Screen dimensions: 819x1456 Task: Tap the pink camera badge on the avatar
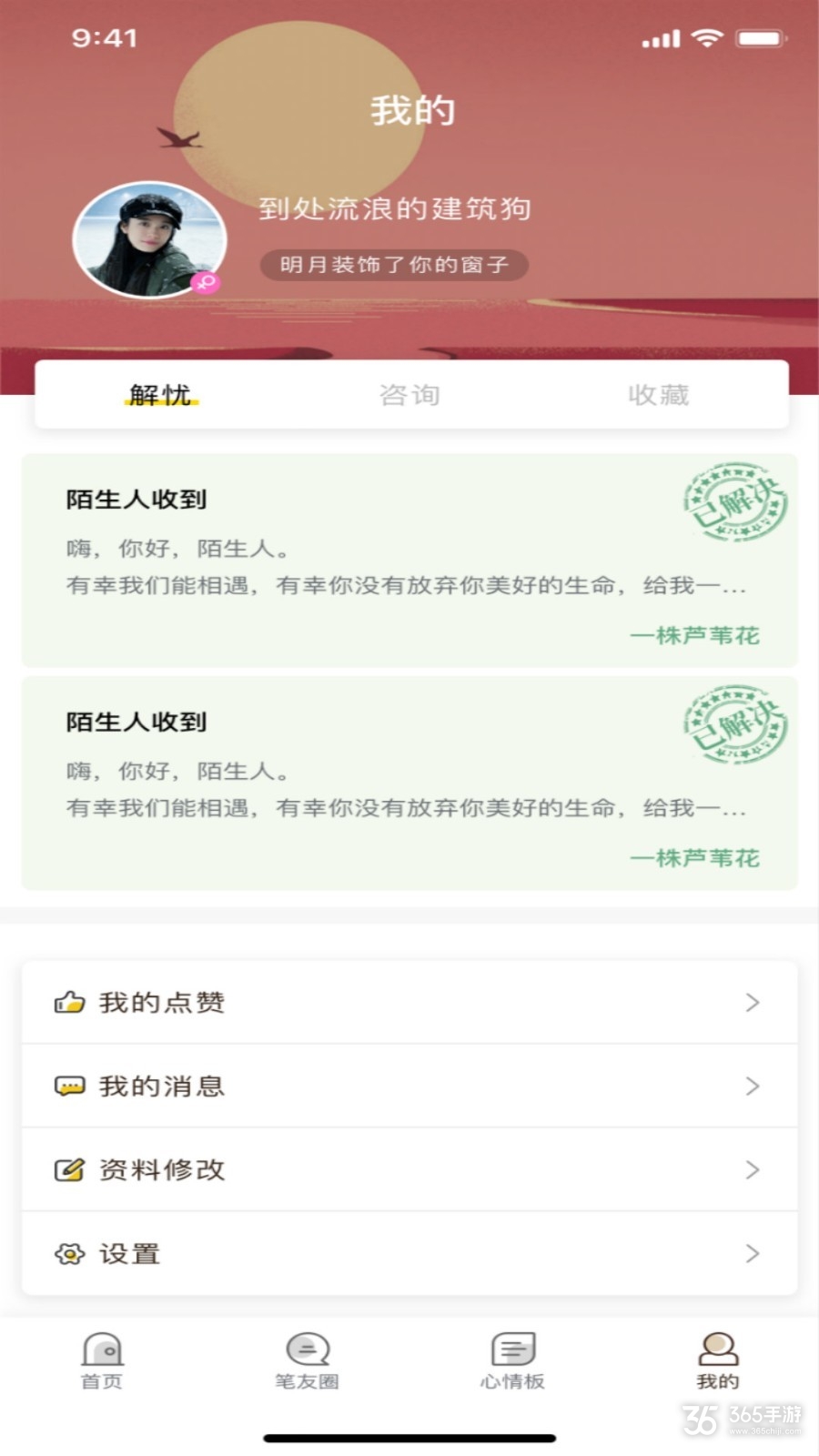click(x=207, y=283)
